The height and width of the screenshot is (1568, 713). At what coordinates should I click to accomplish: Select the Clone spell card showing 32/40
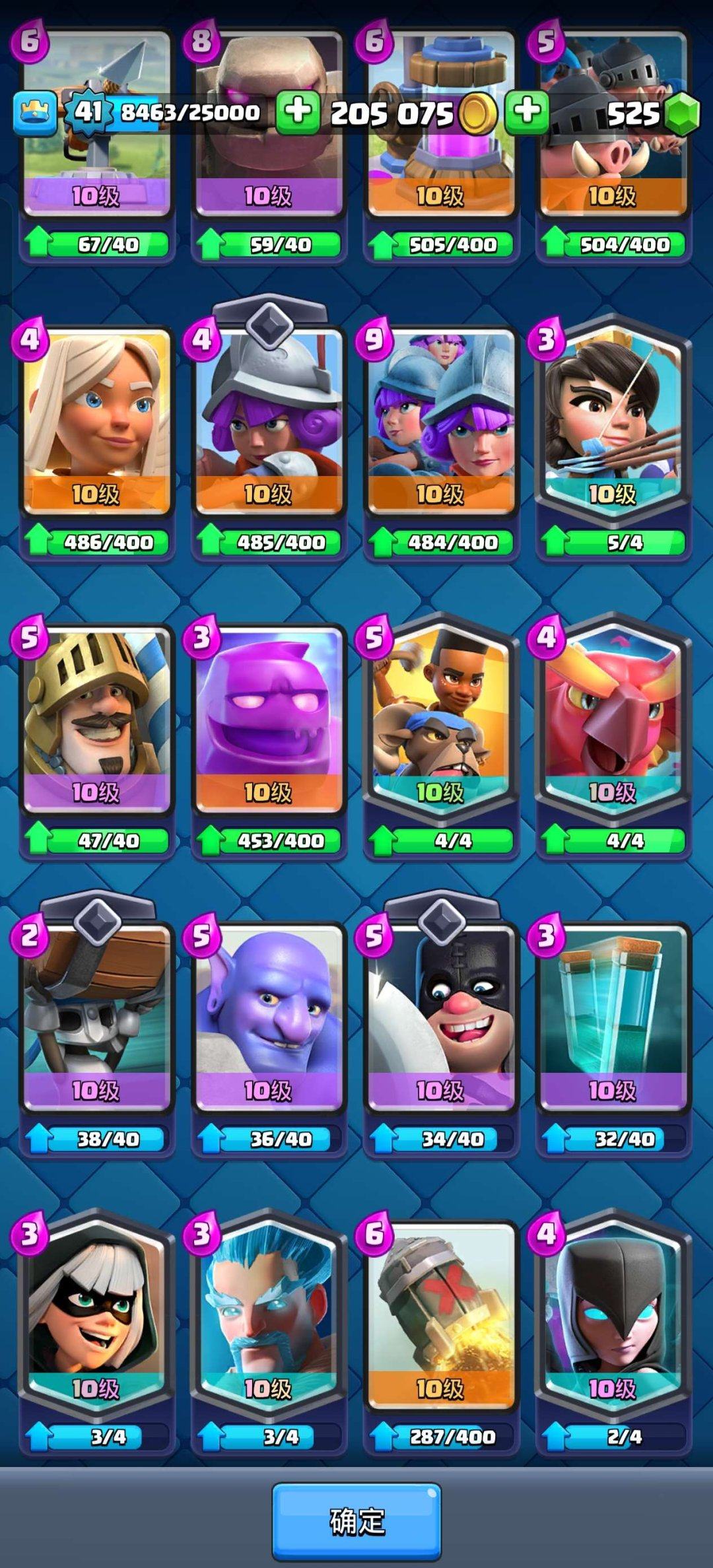point(613,1017)
